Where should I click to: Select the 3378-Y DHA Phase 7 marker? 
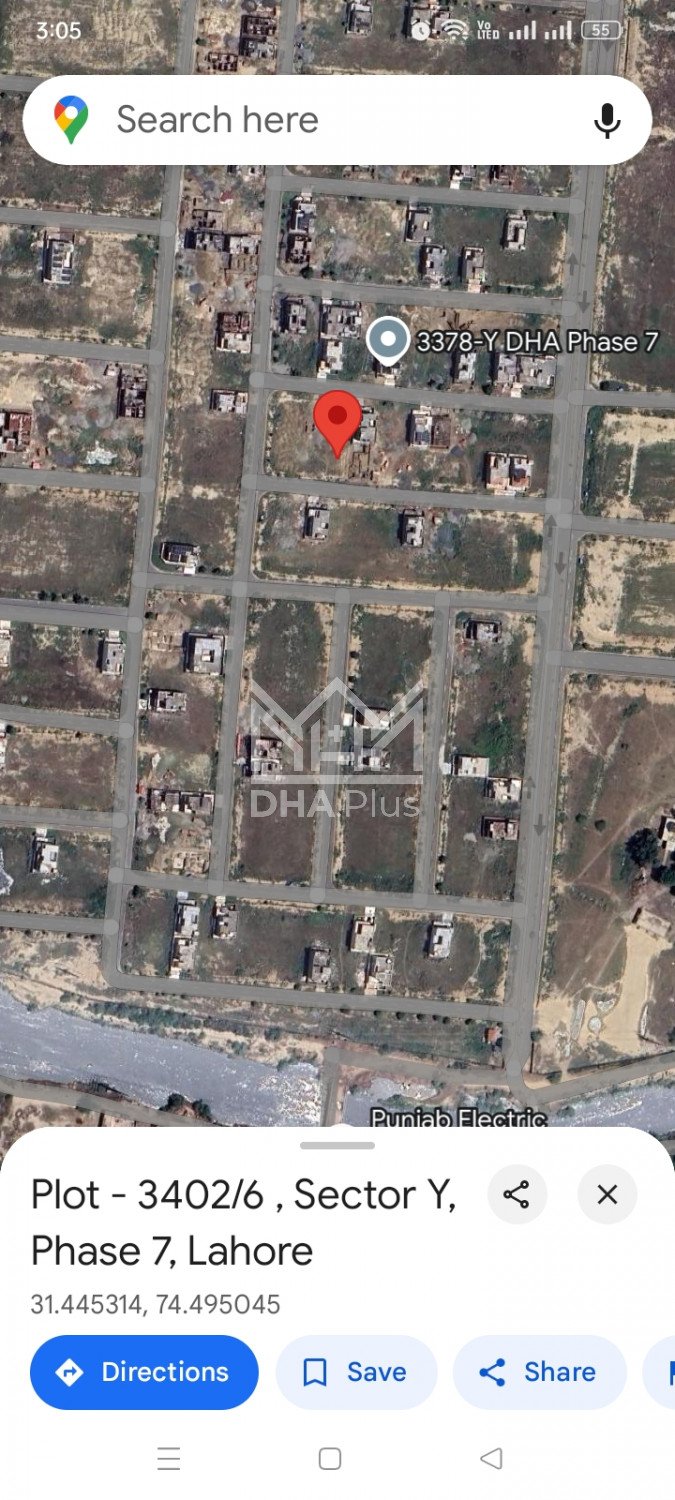click(387, 340)
